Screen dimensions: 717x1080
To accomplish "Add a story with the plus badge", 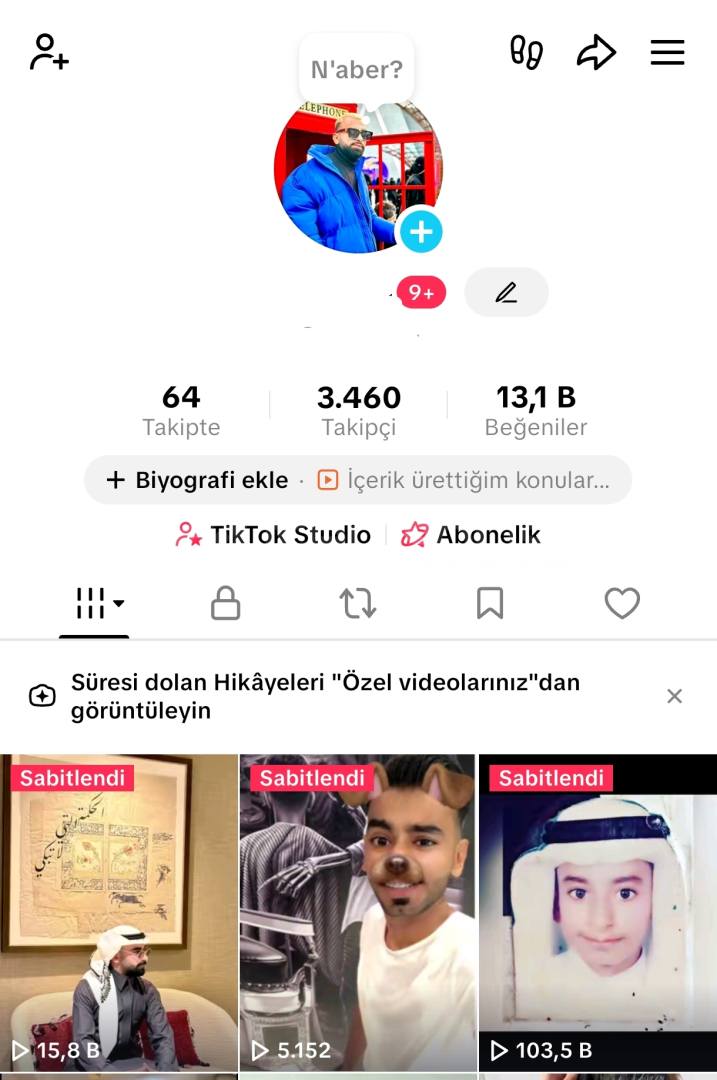I will click(421, 232).
